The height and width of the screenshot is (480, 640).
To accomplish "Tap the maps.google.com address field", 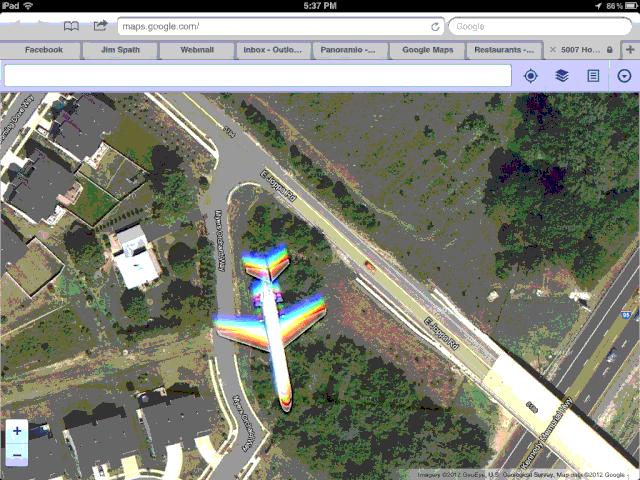I will pos(270,26).
